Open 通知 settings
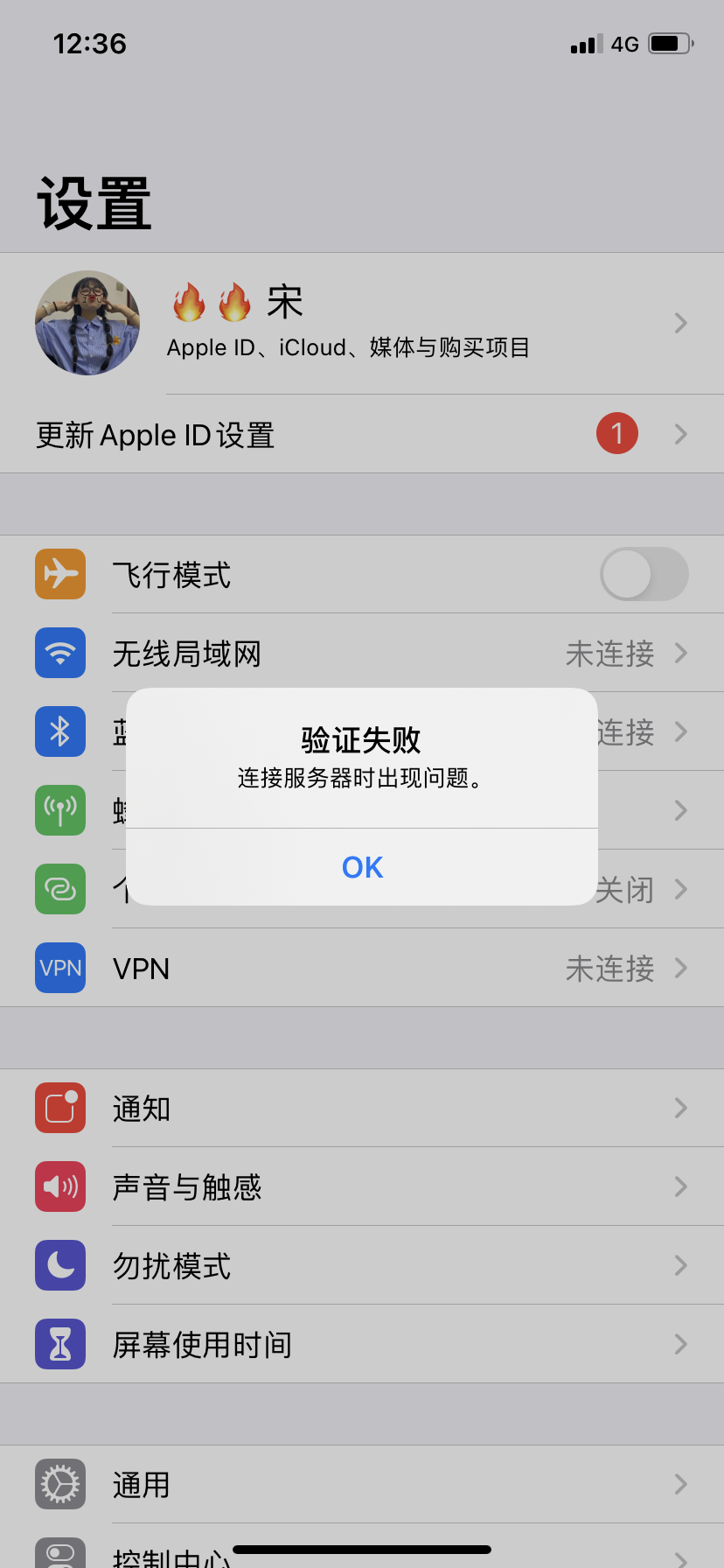 362,1109
